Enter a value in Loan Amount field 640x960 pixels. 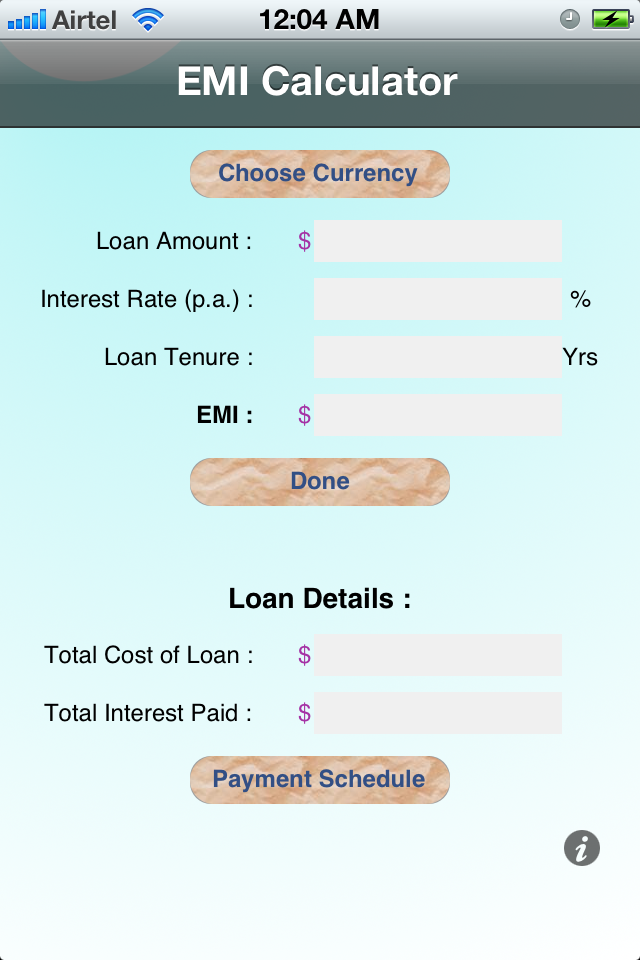click(437, 241)
